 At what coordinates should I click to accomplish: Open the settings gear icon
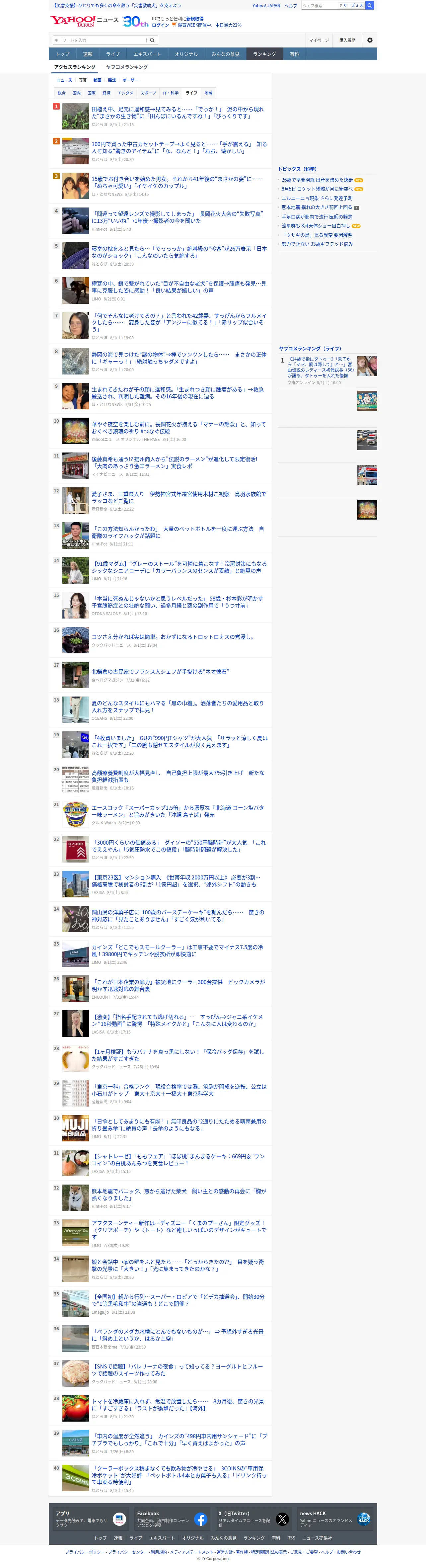(369, 40)
